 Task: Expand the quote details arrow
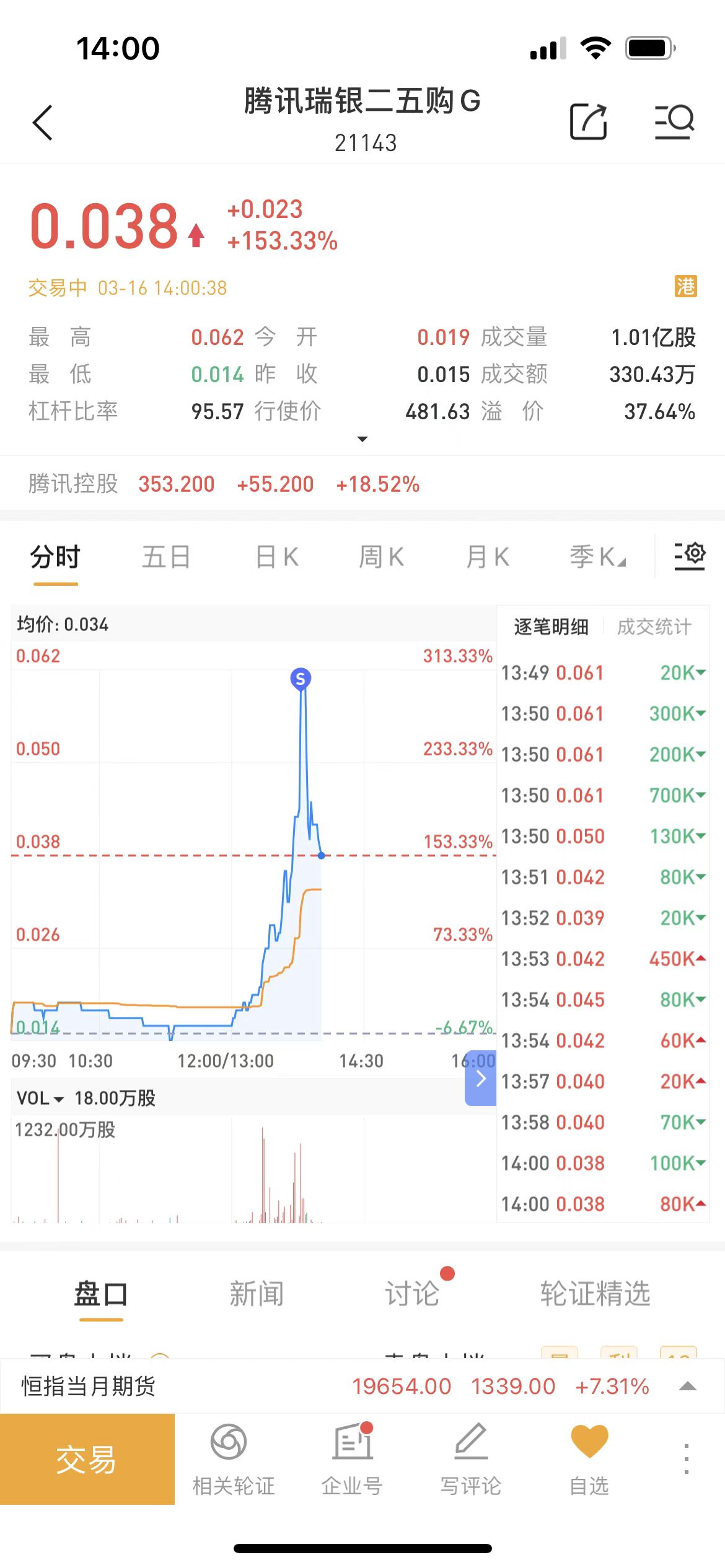[362, 439]
